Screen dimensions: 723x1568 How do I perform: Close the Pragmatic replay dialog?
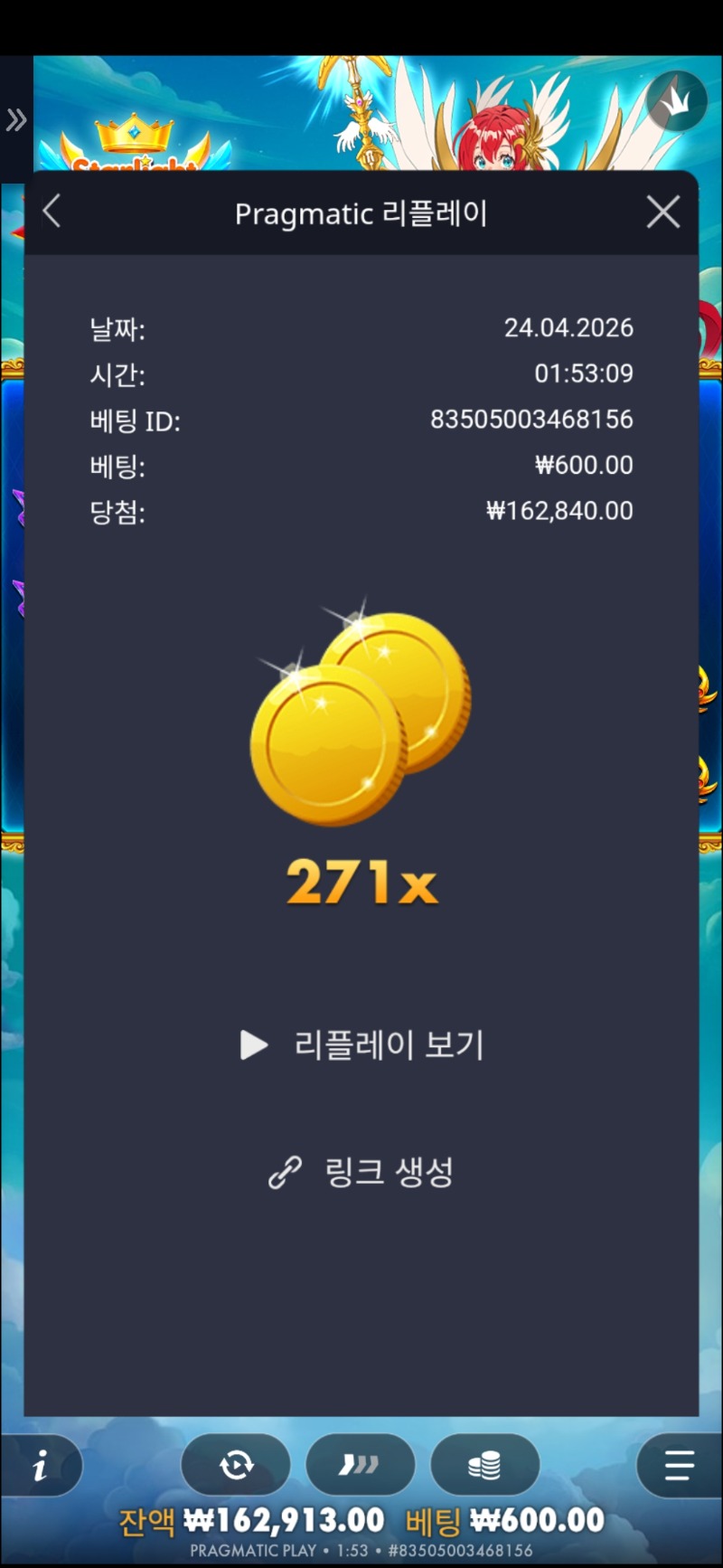pos(663,213)
